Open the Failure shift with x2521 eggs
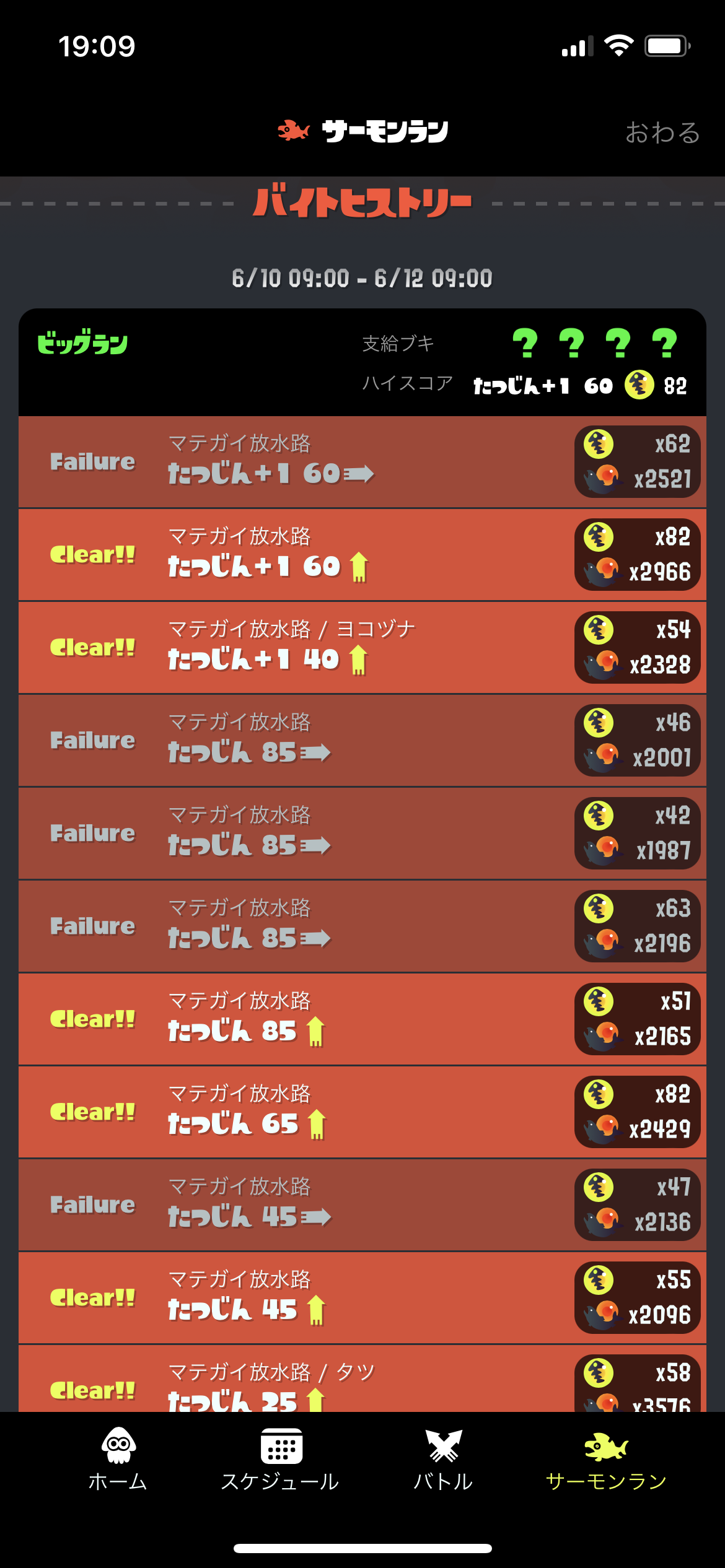Screen dimensions: 725x1568 coord(362,462)
